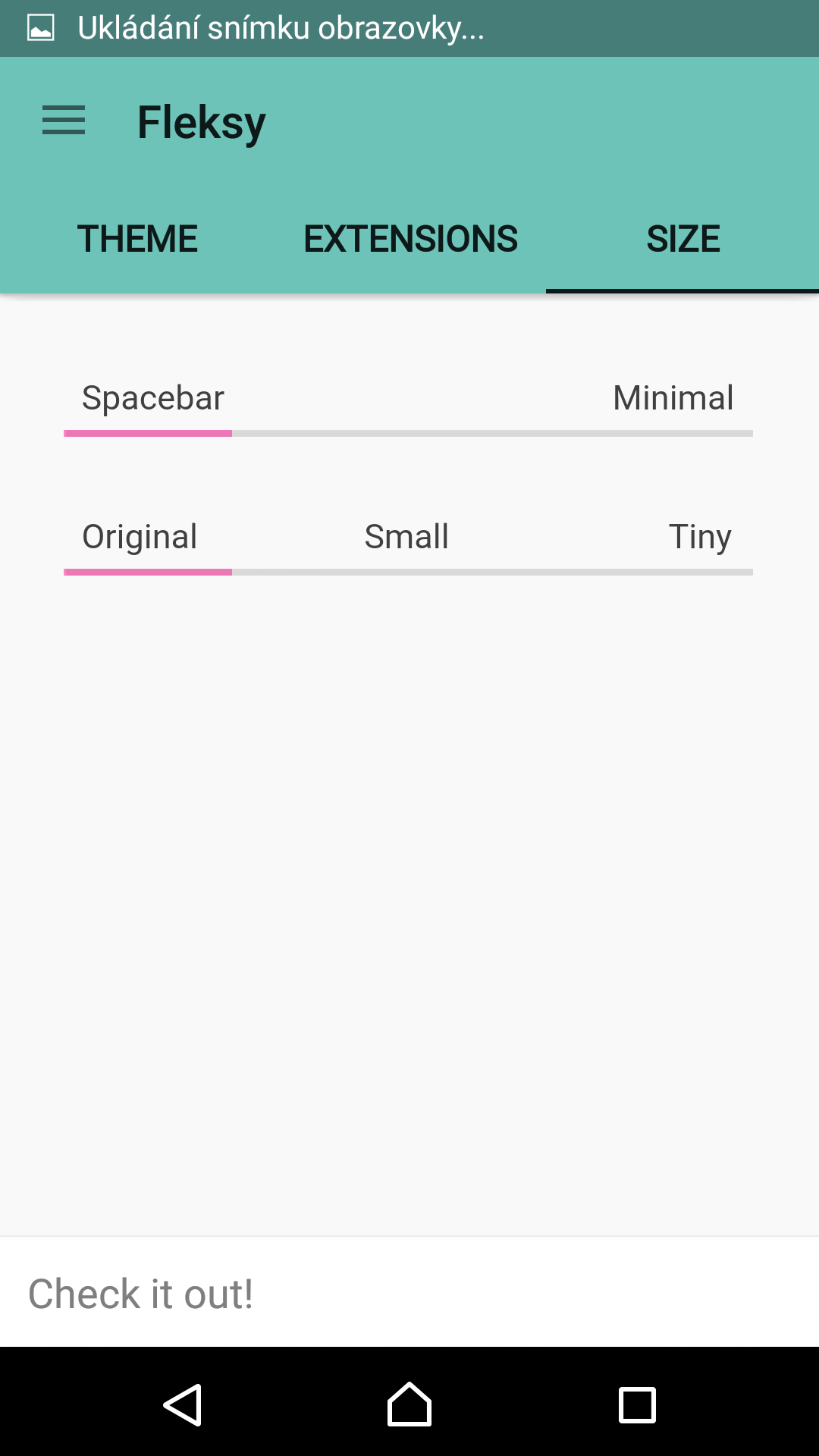Switch to the Extensions tab
Viewport: 819px width, 1456px height.
pyautogui.click(x=410, y=239)
